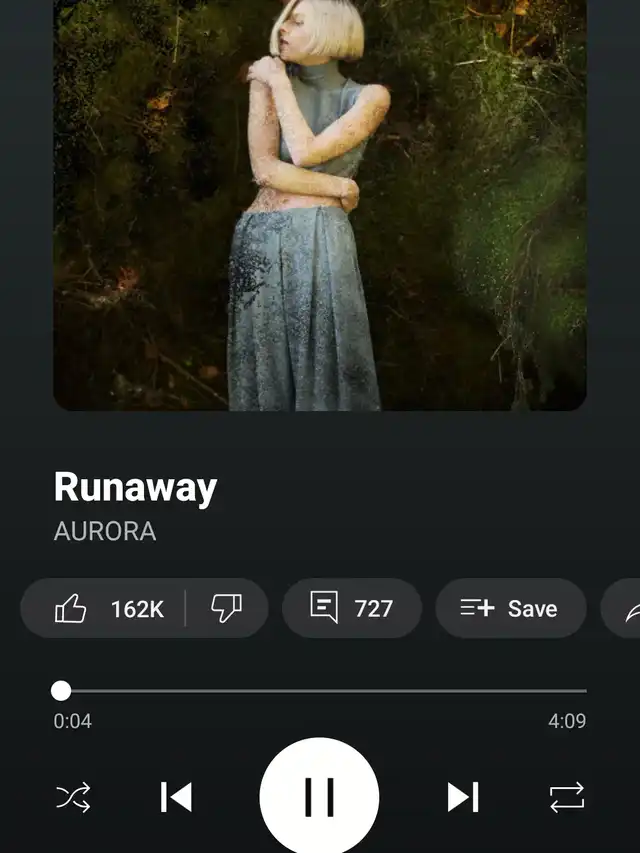Save Runaway to a playlist
This screenshot has width=640, height=853.
(x=510, y=608)
